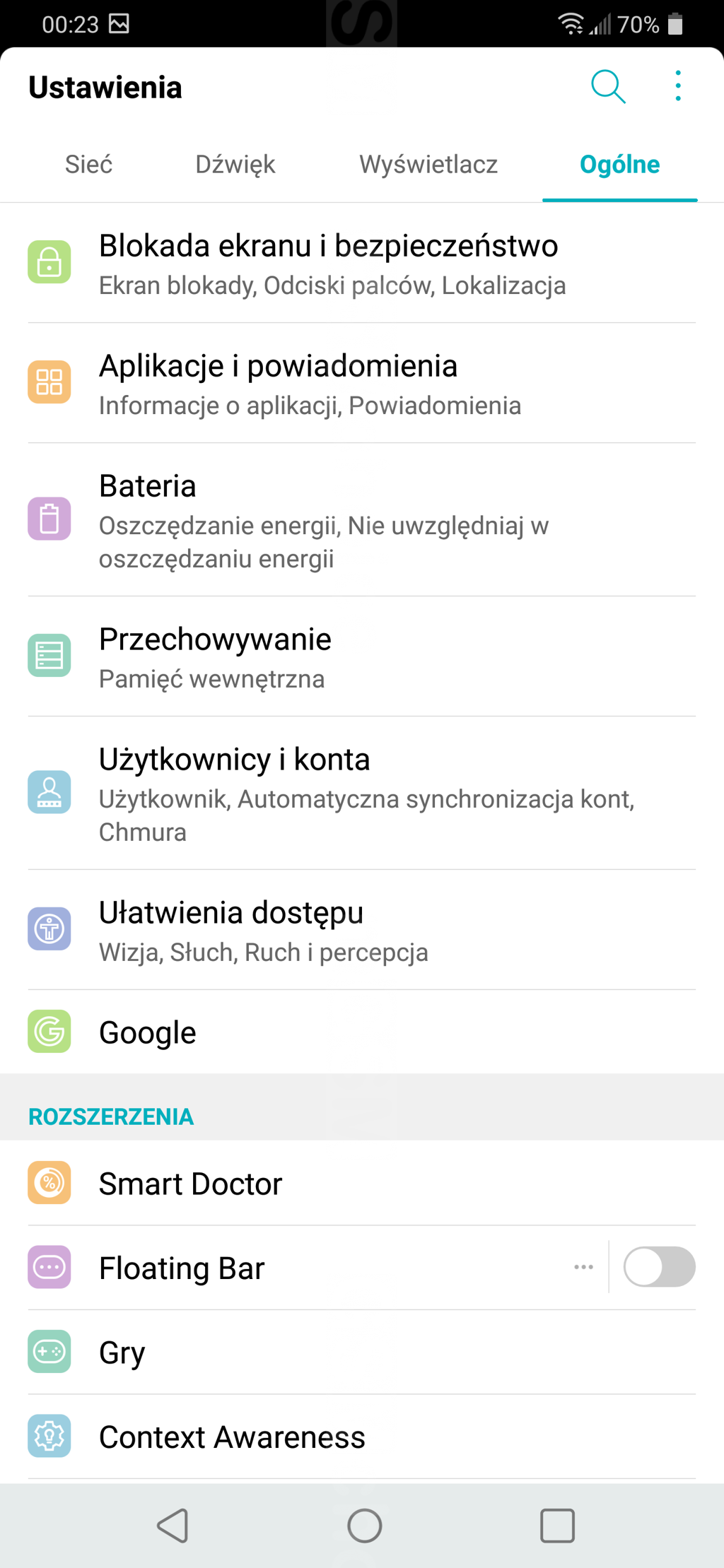Switch to the Dźwięk tab
This screenshot has height=1568, width=724.
pos(235,165)
